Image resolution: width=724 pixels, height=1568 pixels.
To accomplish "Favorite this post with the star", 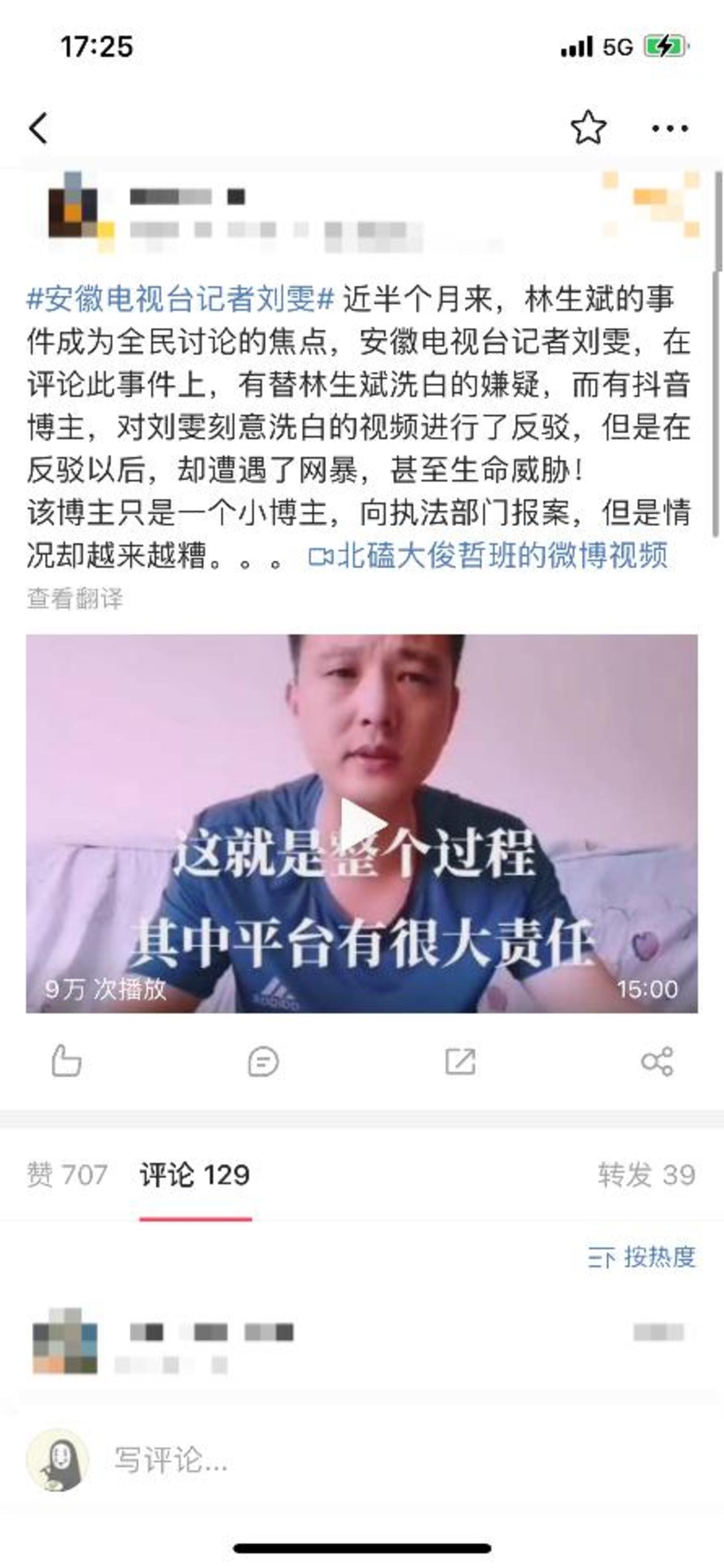I will [588, 128].
